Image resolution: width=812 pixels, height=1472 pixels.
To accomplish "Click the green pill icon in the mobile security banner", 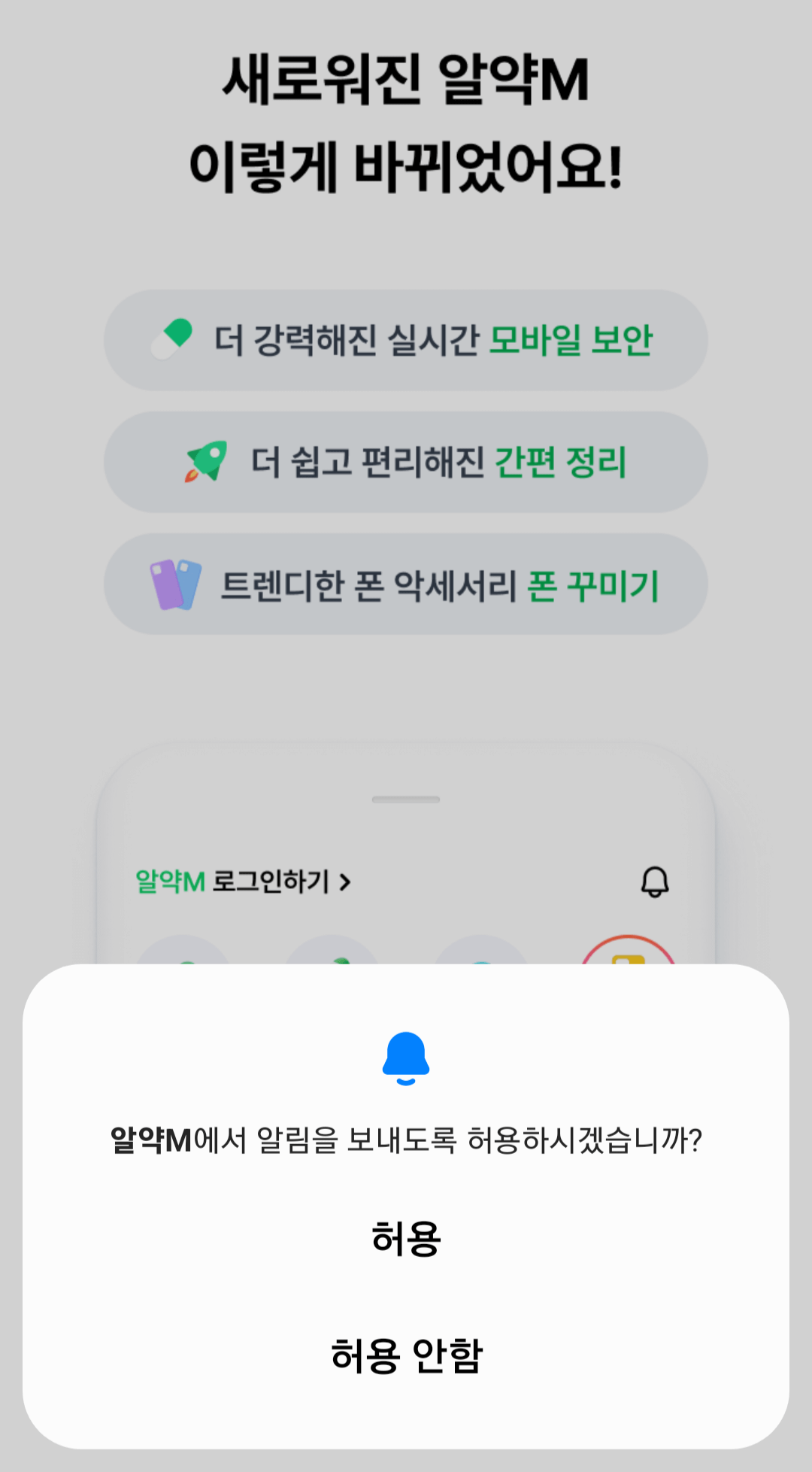I will click(x=171, y=340).
